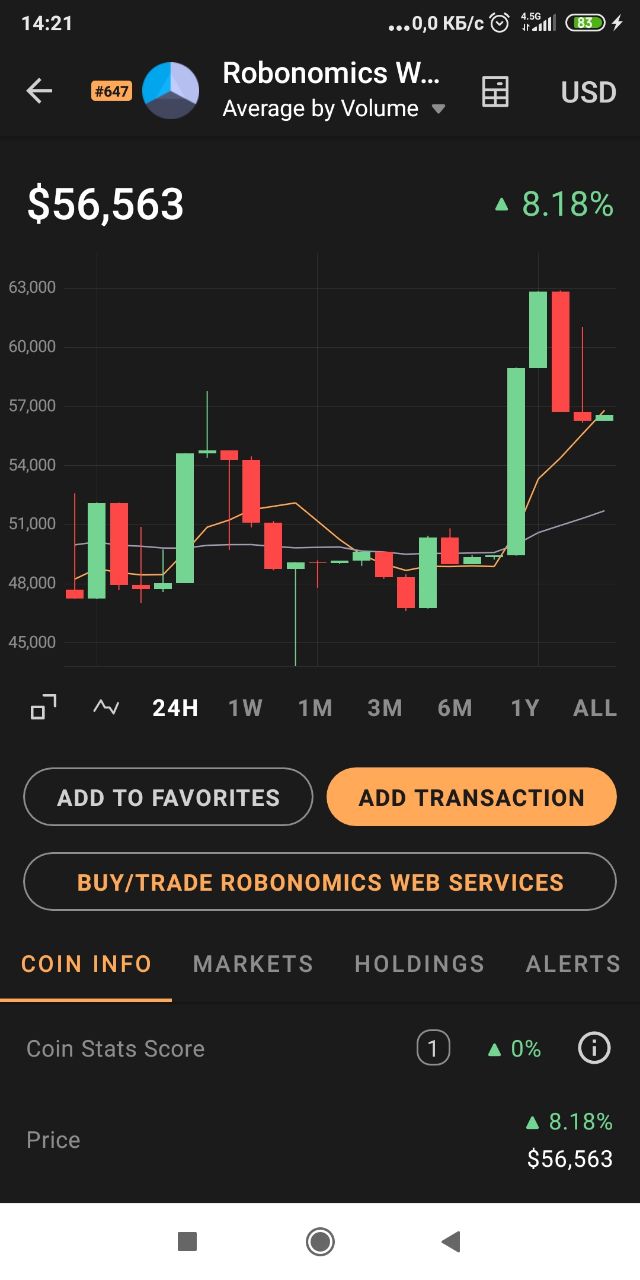Expand the chart to fullscreen

43,707
